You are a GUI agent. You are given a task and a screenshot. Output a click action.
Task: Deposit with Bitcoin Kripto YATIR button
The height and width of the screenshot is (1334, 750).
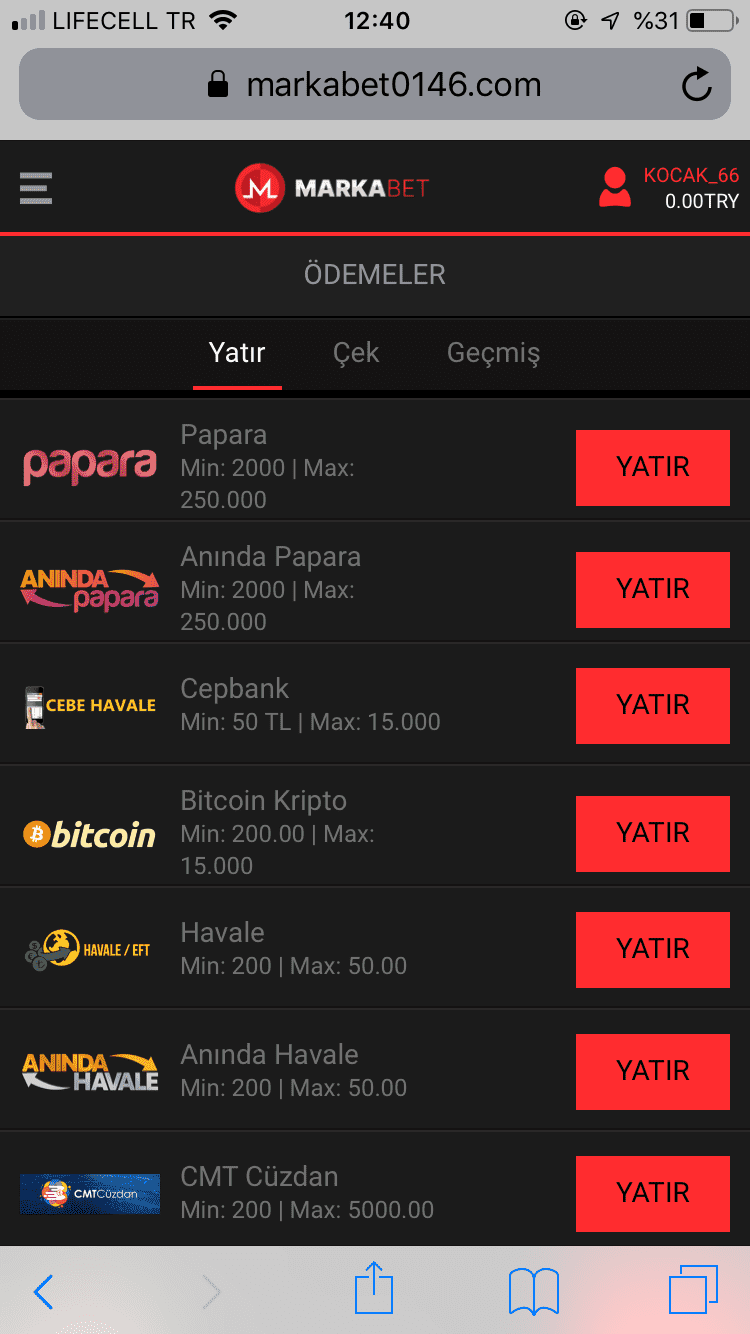[x=653, y=833]
